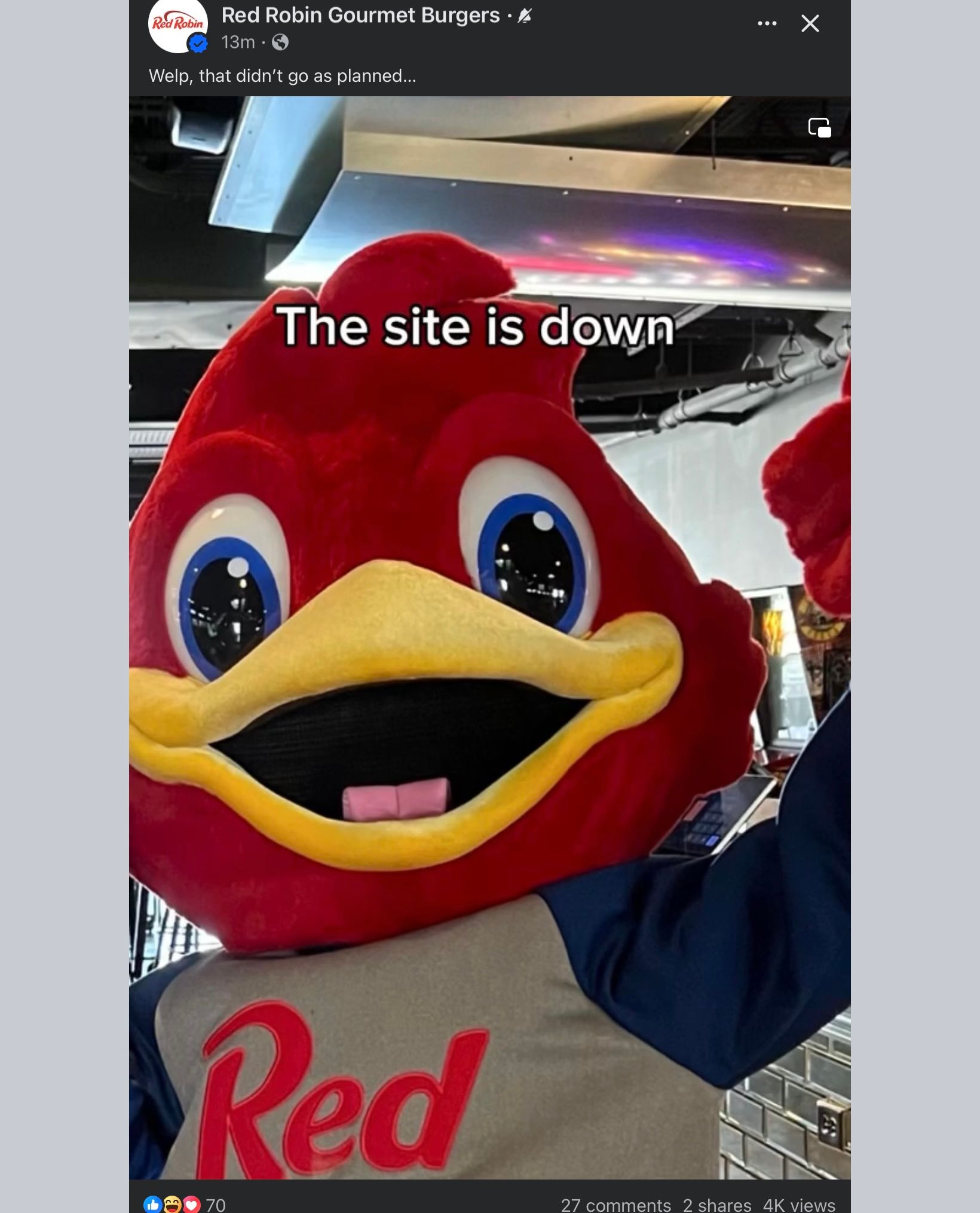Open the 27 comments
This screenshot has height=1213, width=980.
click(x=615, y=1204)
